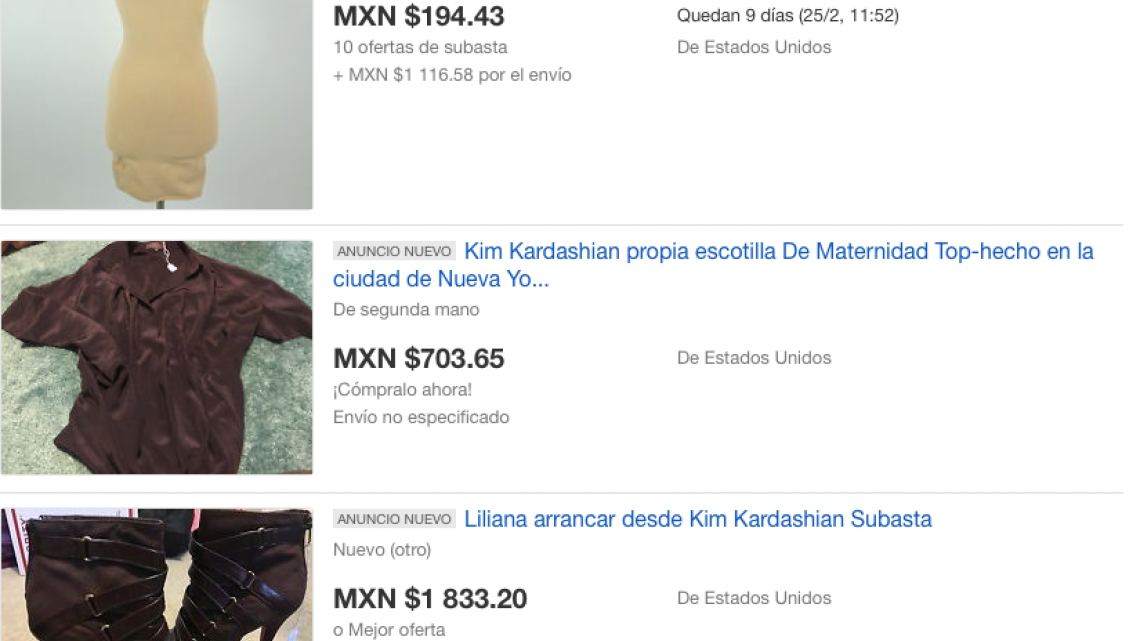1140x641 pixels.
Task: Open the Liliana boots listing title
Action: [x=697, y=520]
